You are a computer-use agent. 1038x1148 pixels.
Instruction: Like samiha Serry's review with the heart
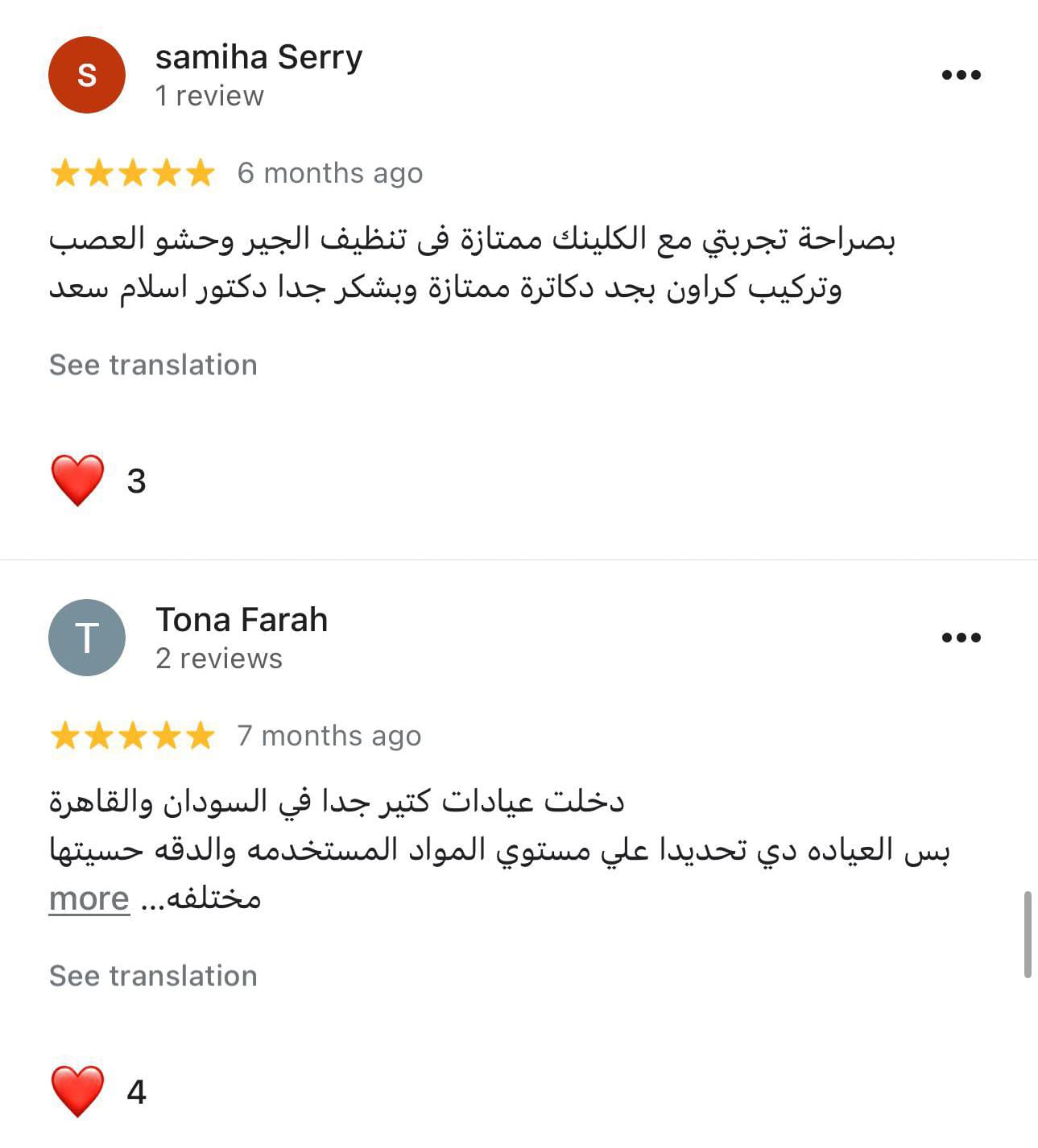(x=77, y=480)
